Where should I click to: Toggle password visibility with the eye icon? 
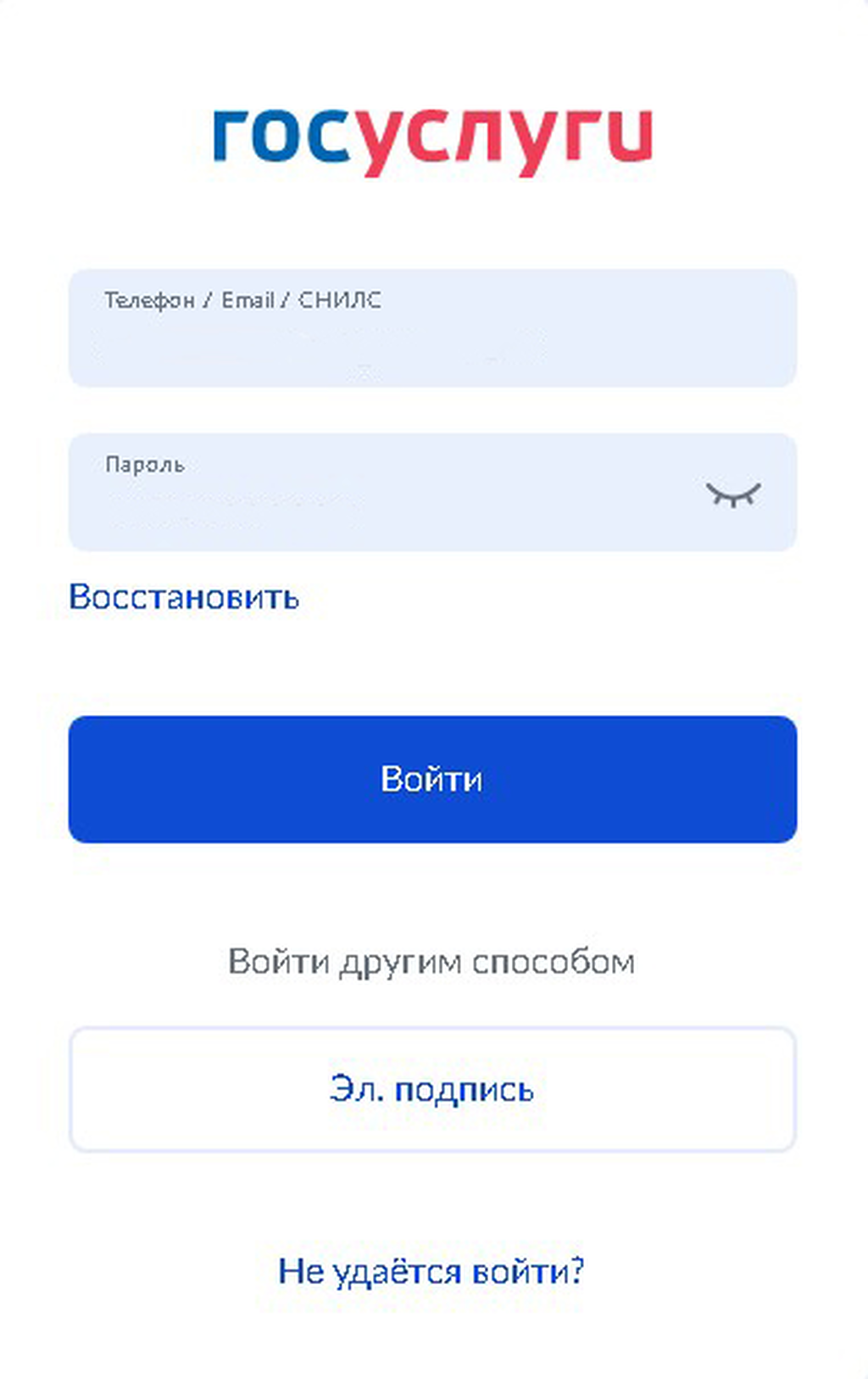733,494
